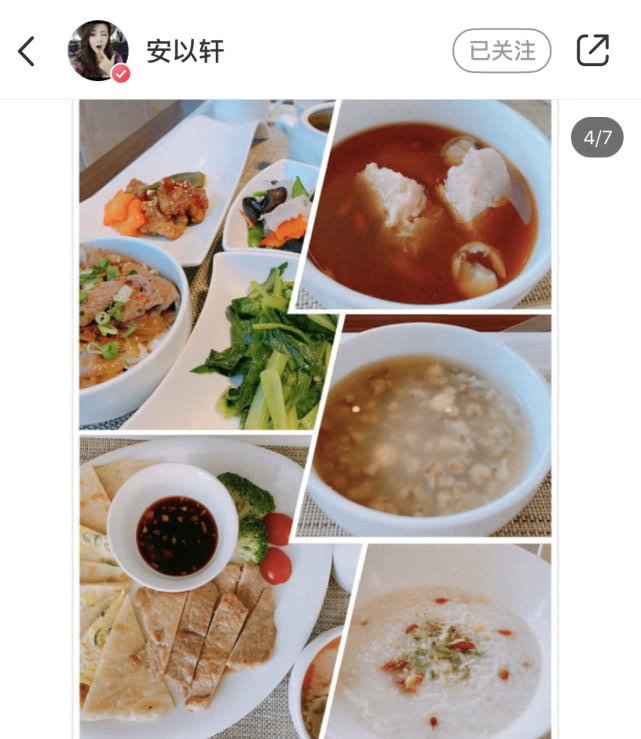
Task: Open the food collage photo
Action: coord(315,420)
